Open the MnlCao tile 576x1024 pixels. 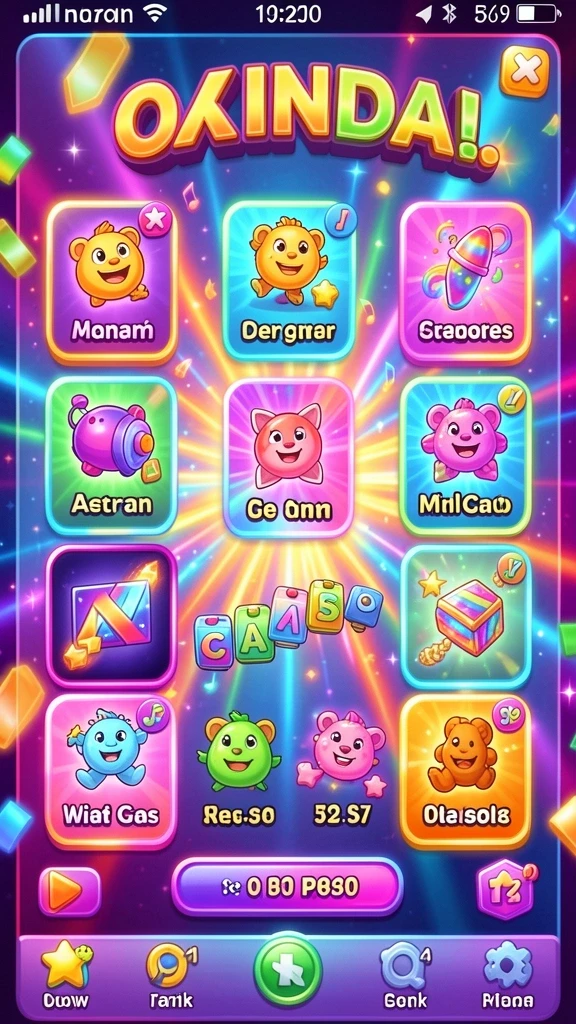click(x=465, y=456)
